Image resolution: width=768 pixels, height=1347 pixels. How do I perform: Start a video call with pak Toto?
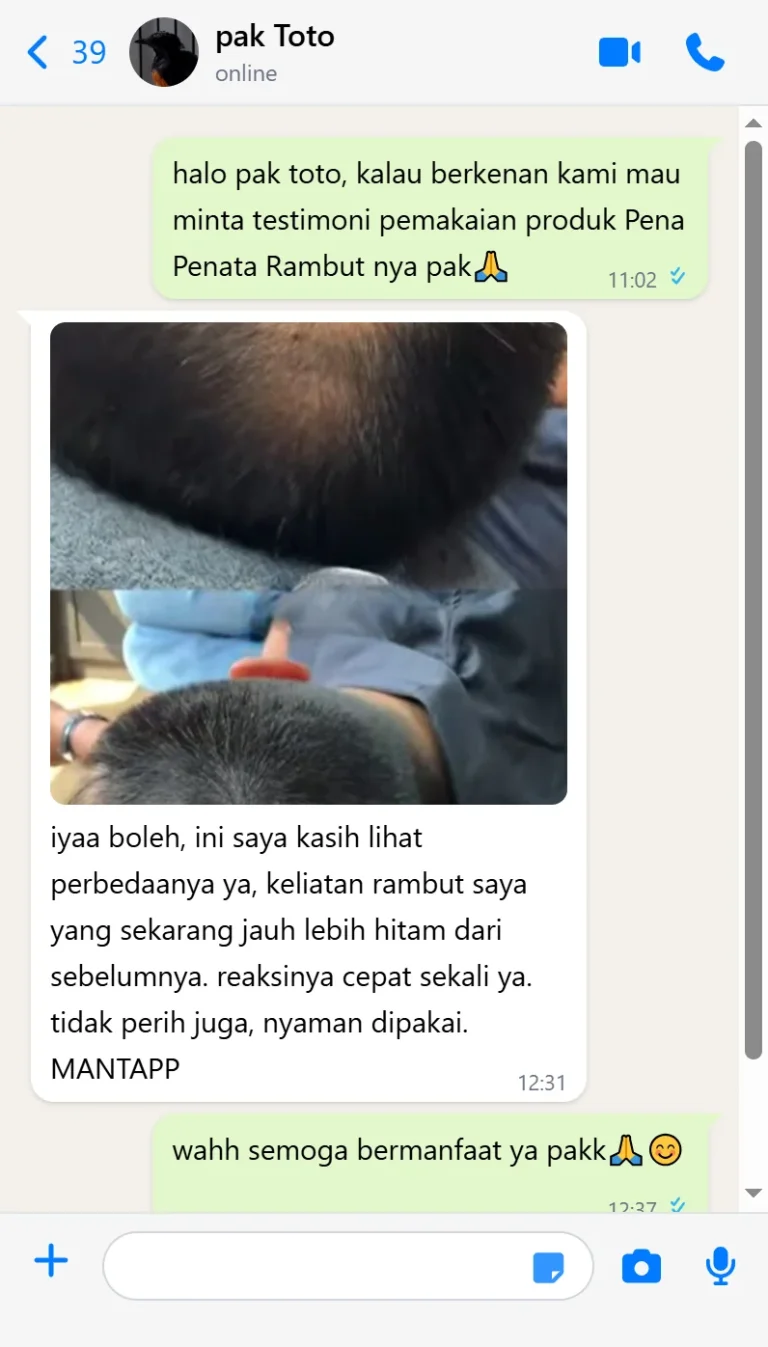[619, 52]
